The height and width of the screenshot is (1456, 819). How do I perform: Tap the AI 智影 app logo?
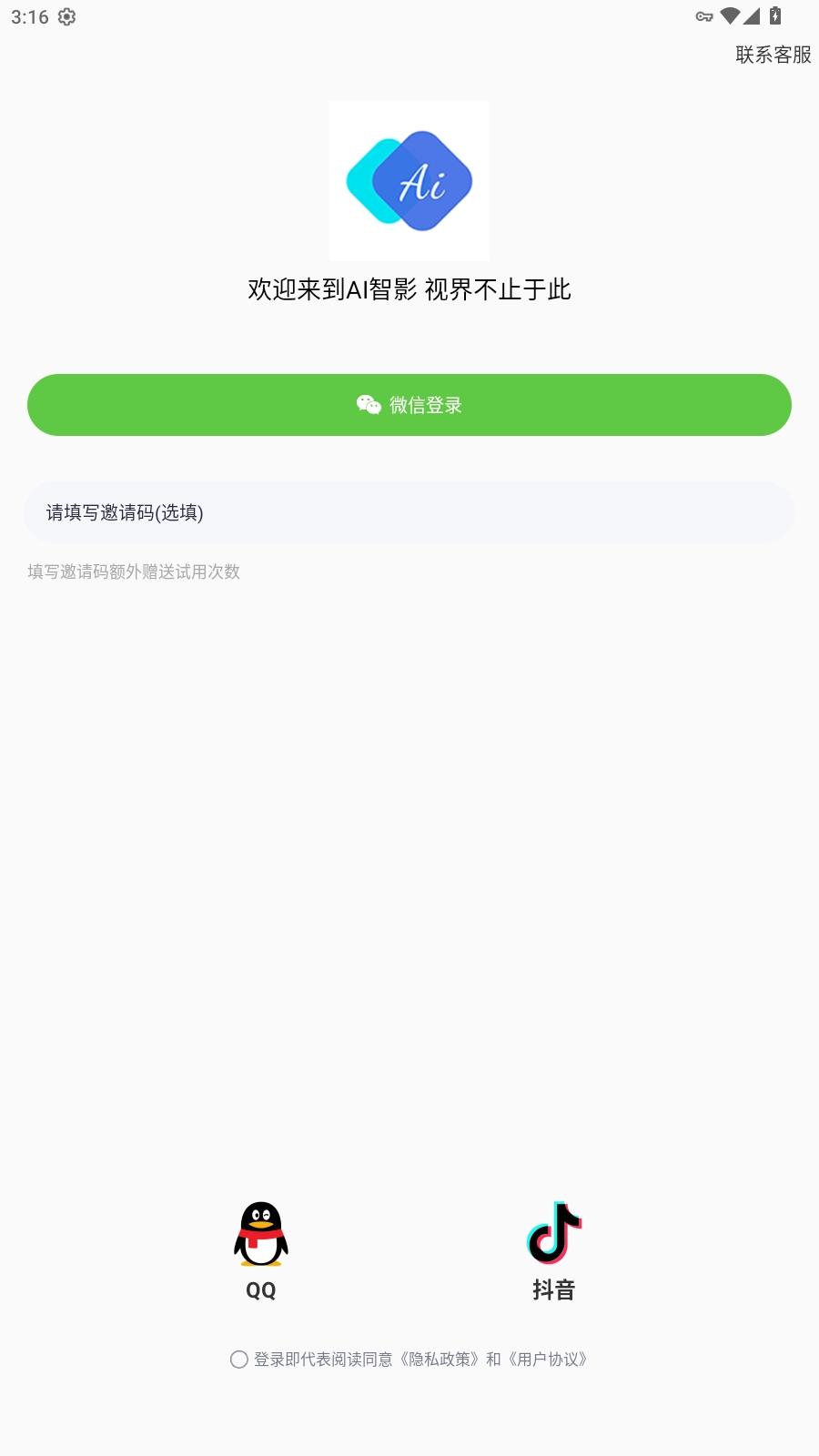(x=409, y=180)
